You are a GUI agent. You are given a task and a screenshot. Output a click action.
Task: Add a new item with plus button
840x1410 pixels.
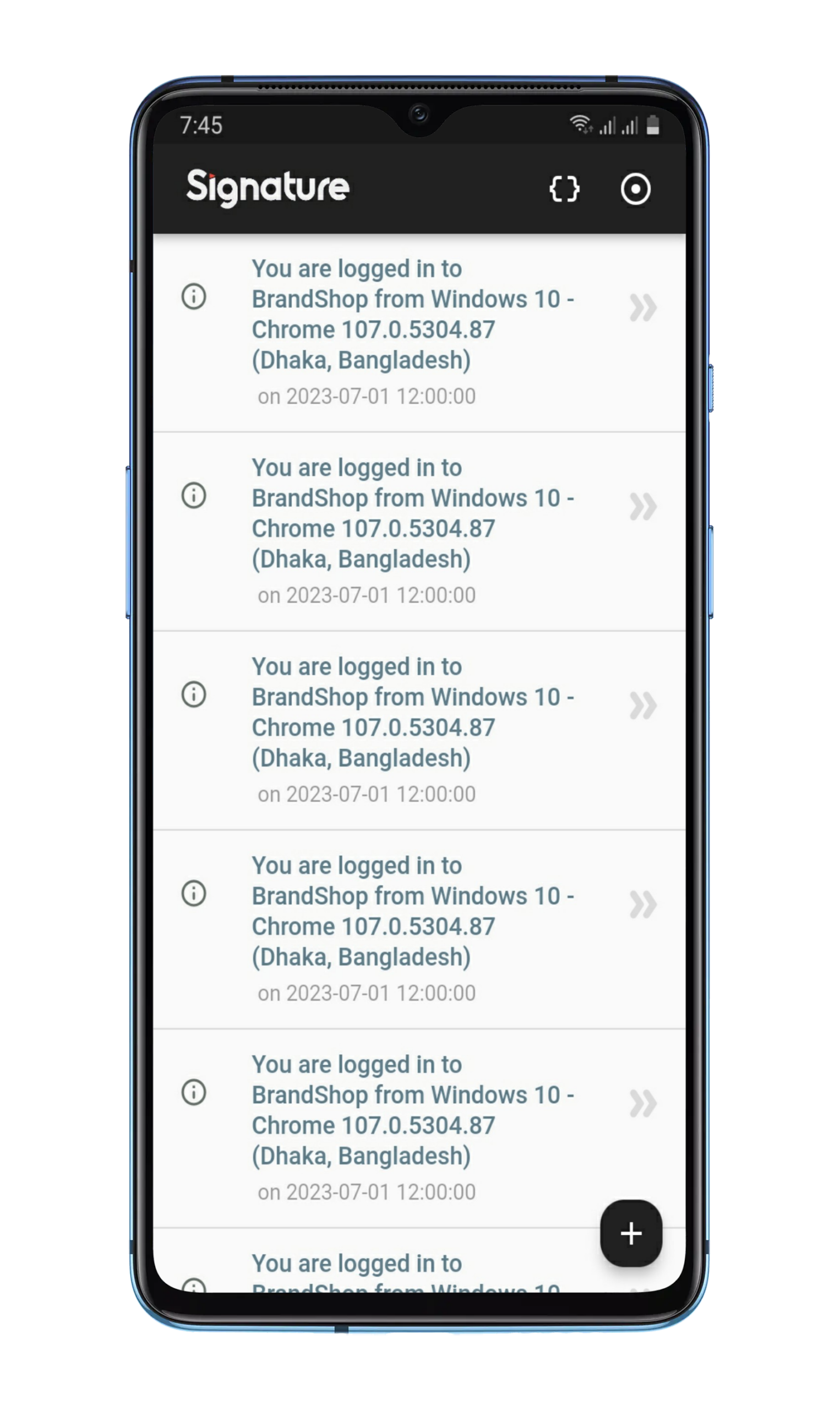click(x=631, y=1233)
